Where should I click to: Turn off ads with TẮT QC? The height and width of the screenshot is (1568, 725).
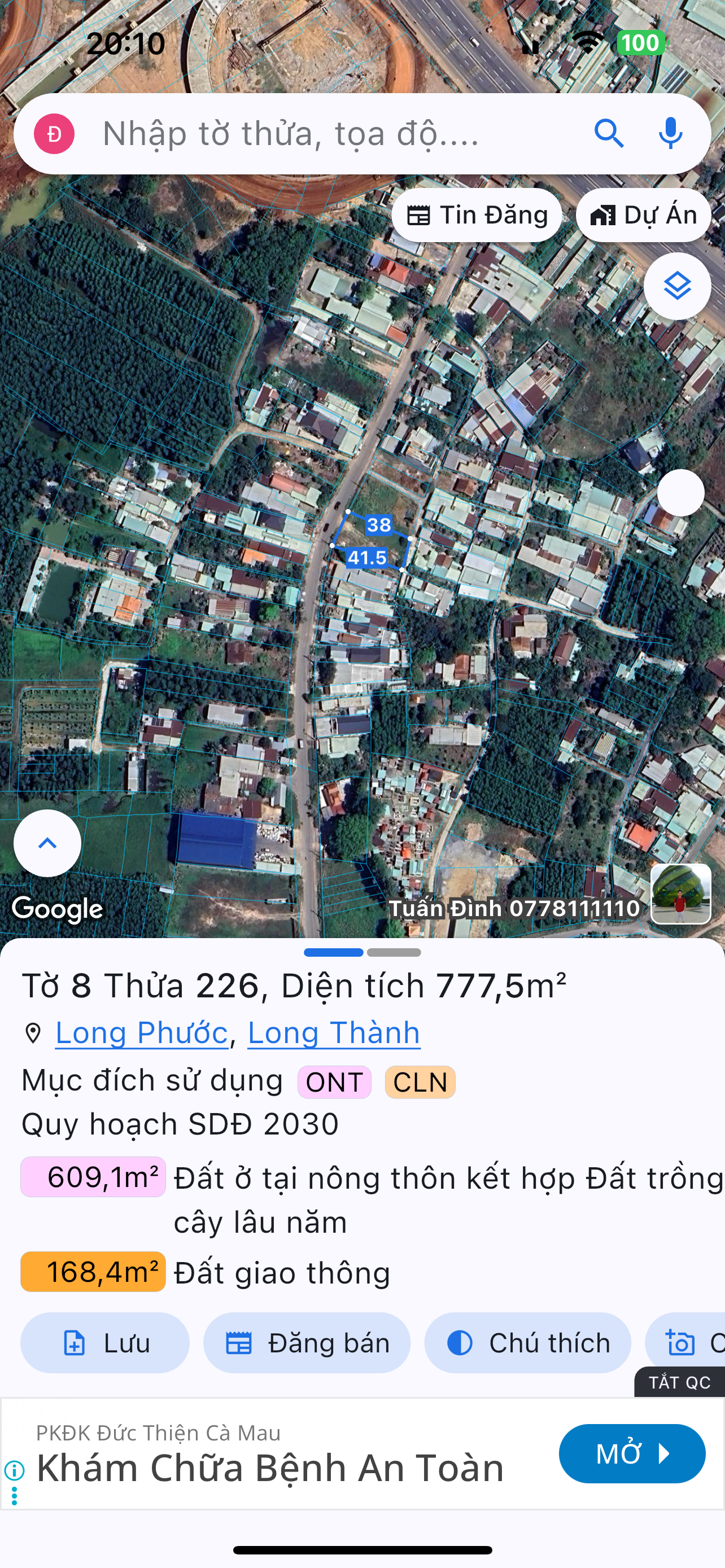(679, 1382)
